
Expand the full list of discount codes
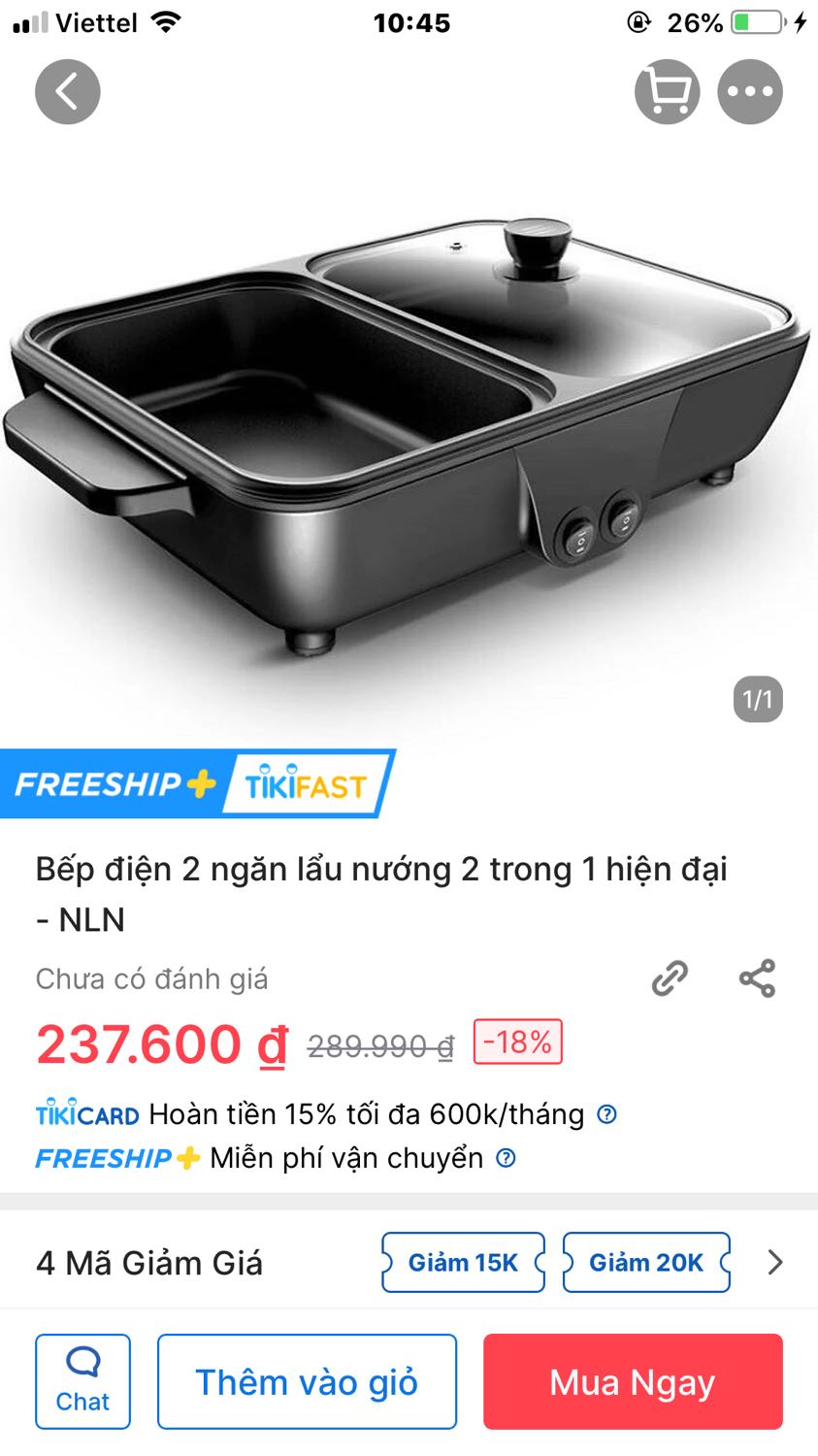pos(774,1262)
